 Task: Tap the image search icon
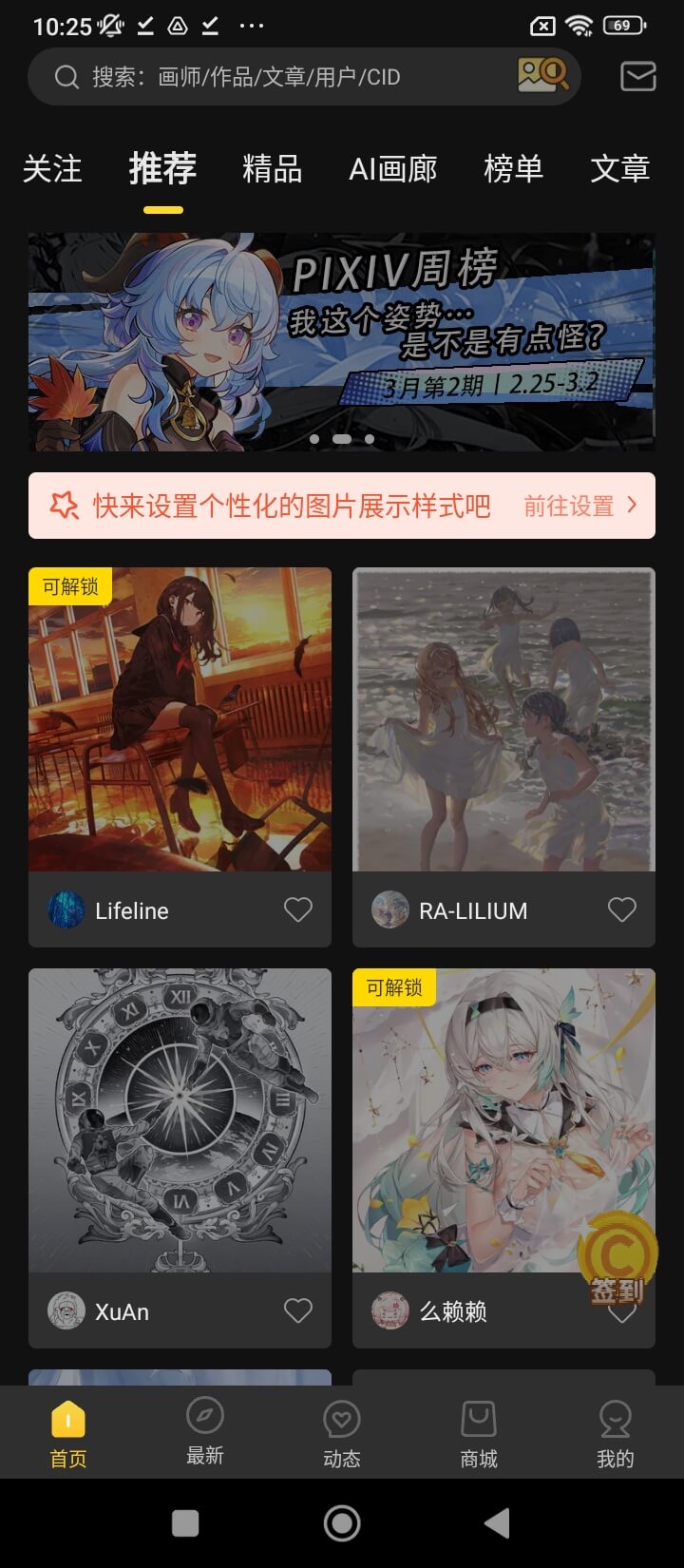542,75
